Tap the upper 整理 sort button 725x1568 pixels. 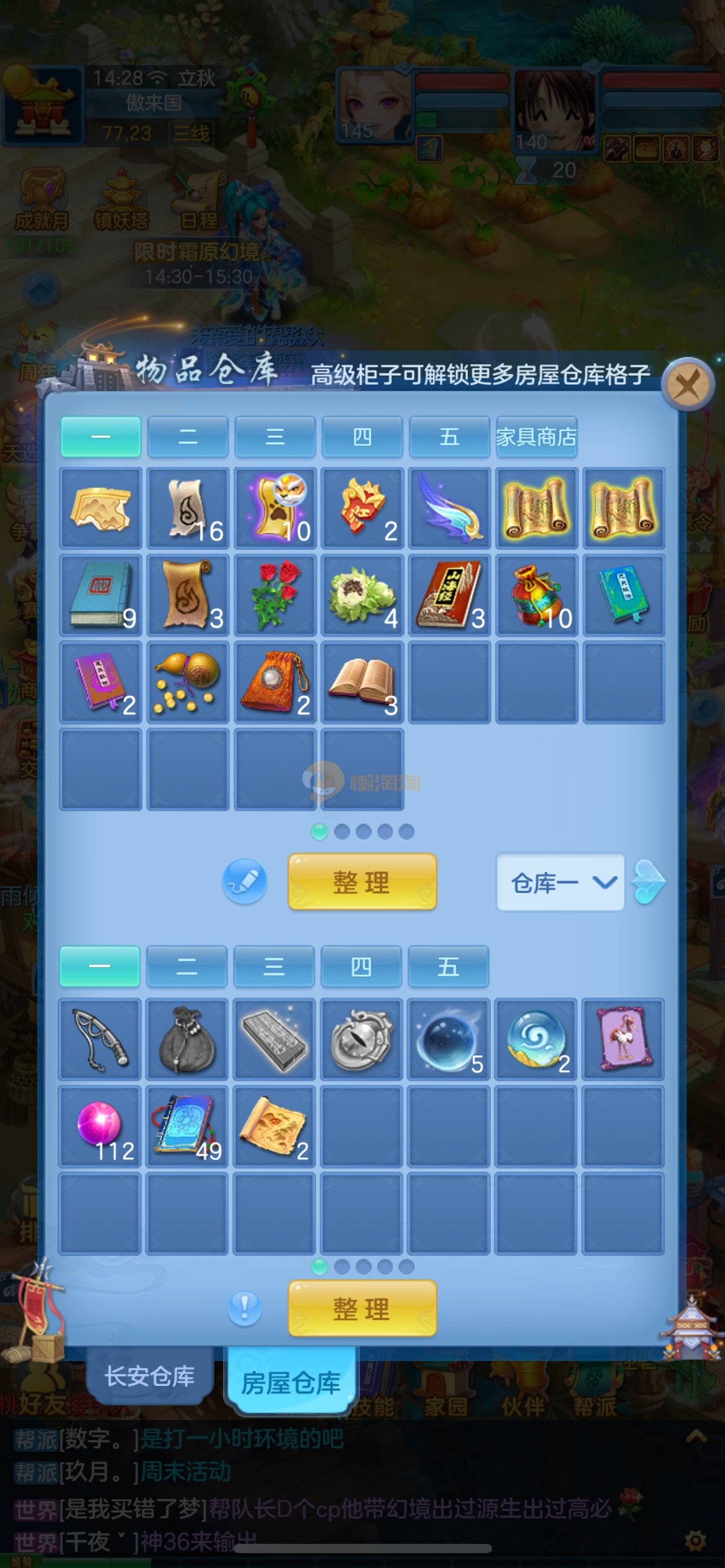pyautogui.click(x=362, y=881)
